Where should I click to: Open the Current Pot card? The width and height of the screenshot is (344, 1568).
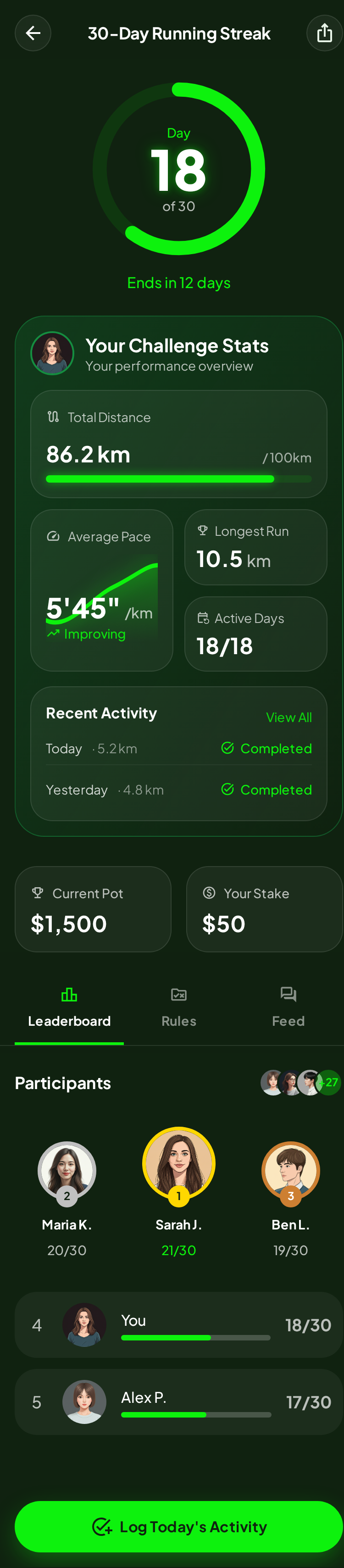93,909
